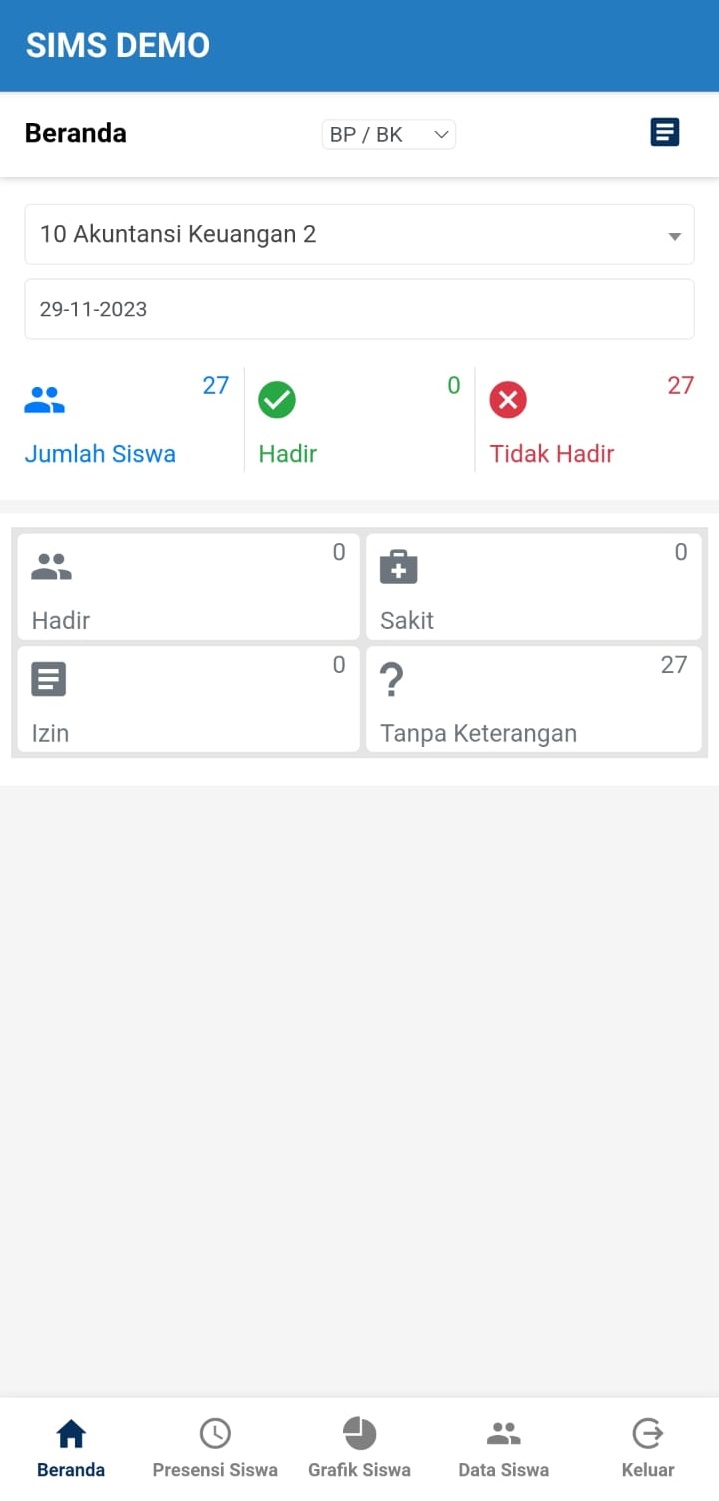This screenshot has width=719, height=1501.
Task: Open the Data Siswa tab
Action: pyautogui.click(x=503, y=1448)
